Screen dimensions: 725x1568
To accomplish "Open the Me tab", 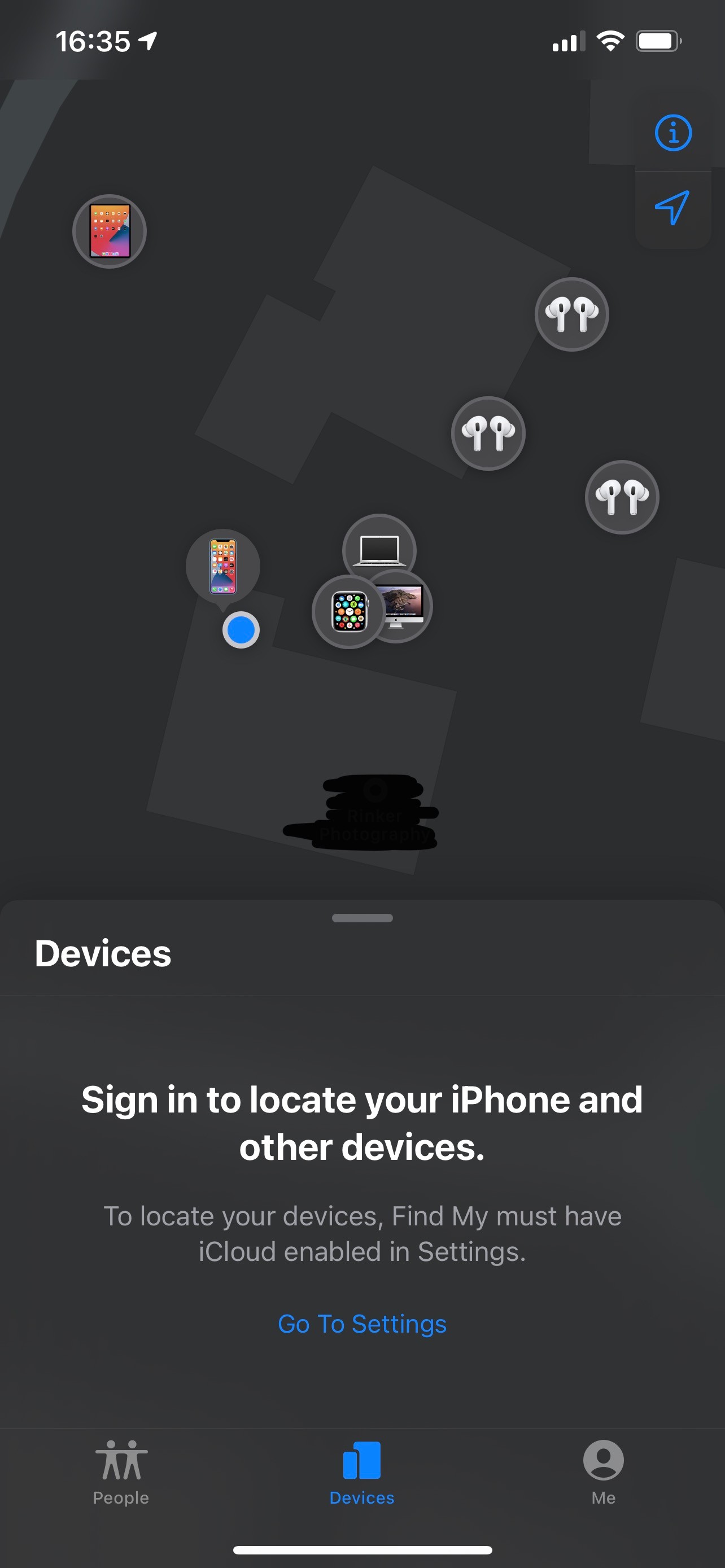I will [x=603, y=1472].
